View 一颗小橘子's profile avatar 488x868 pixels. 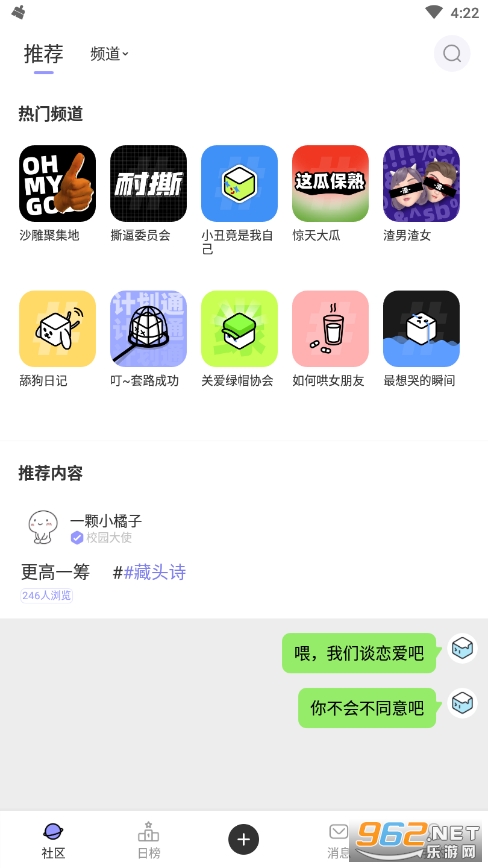coord(43,527)
